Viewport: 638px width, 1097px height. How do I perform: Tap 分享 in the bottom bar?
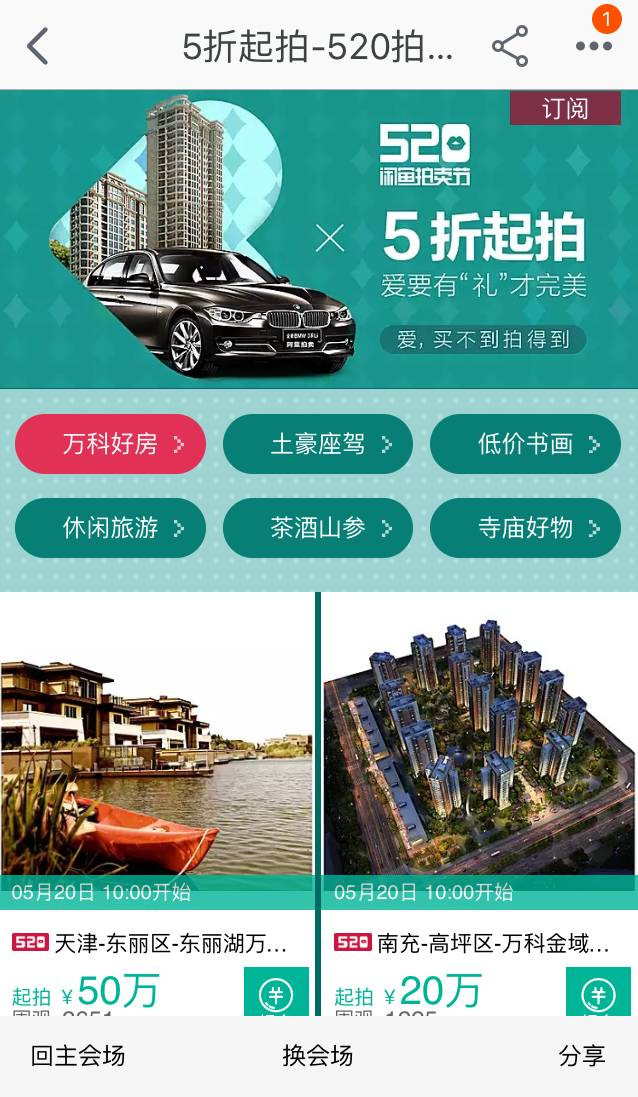(582, 1056)
